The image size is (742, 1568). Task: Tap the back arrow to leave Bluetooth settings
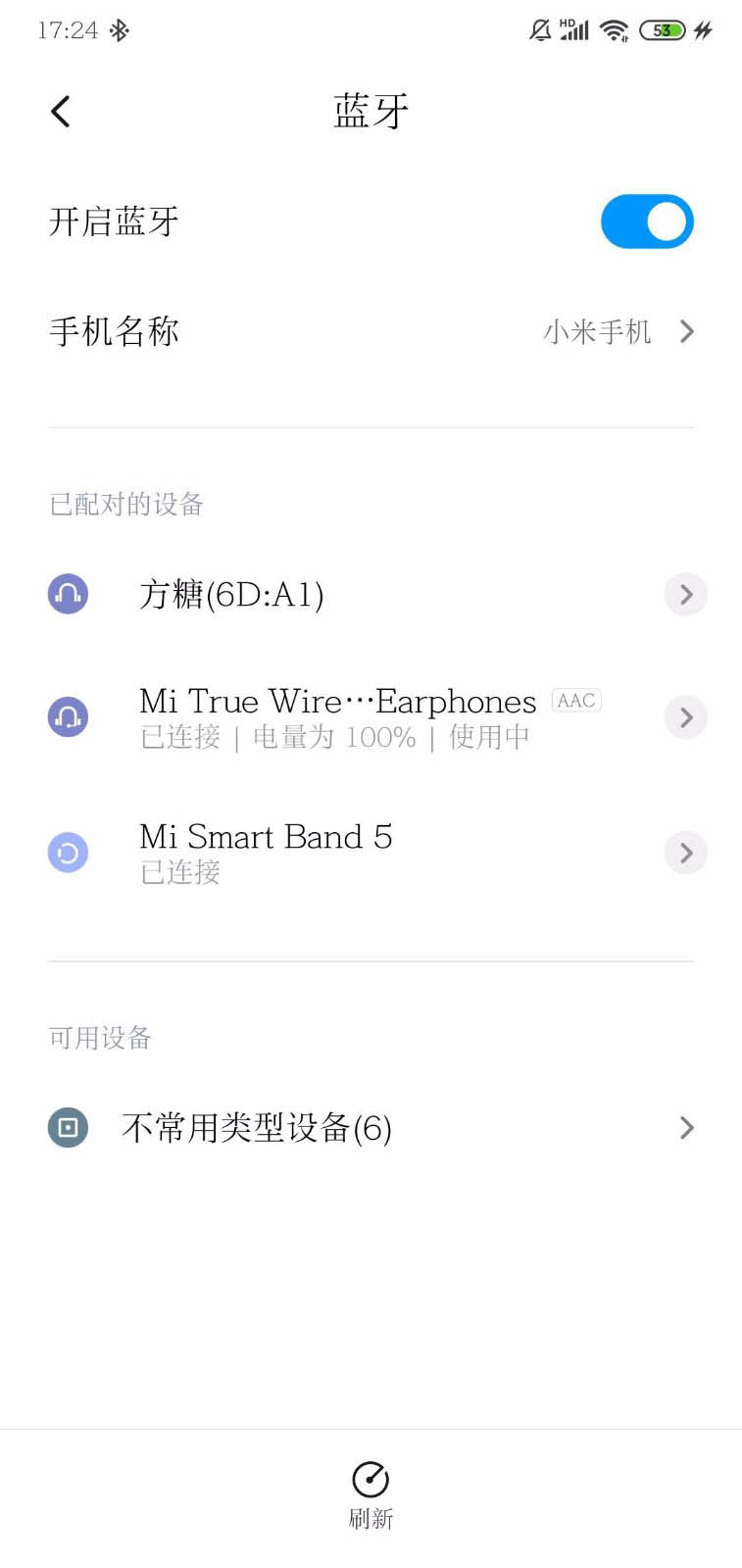(61, 111)
